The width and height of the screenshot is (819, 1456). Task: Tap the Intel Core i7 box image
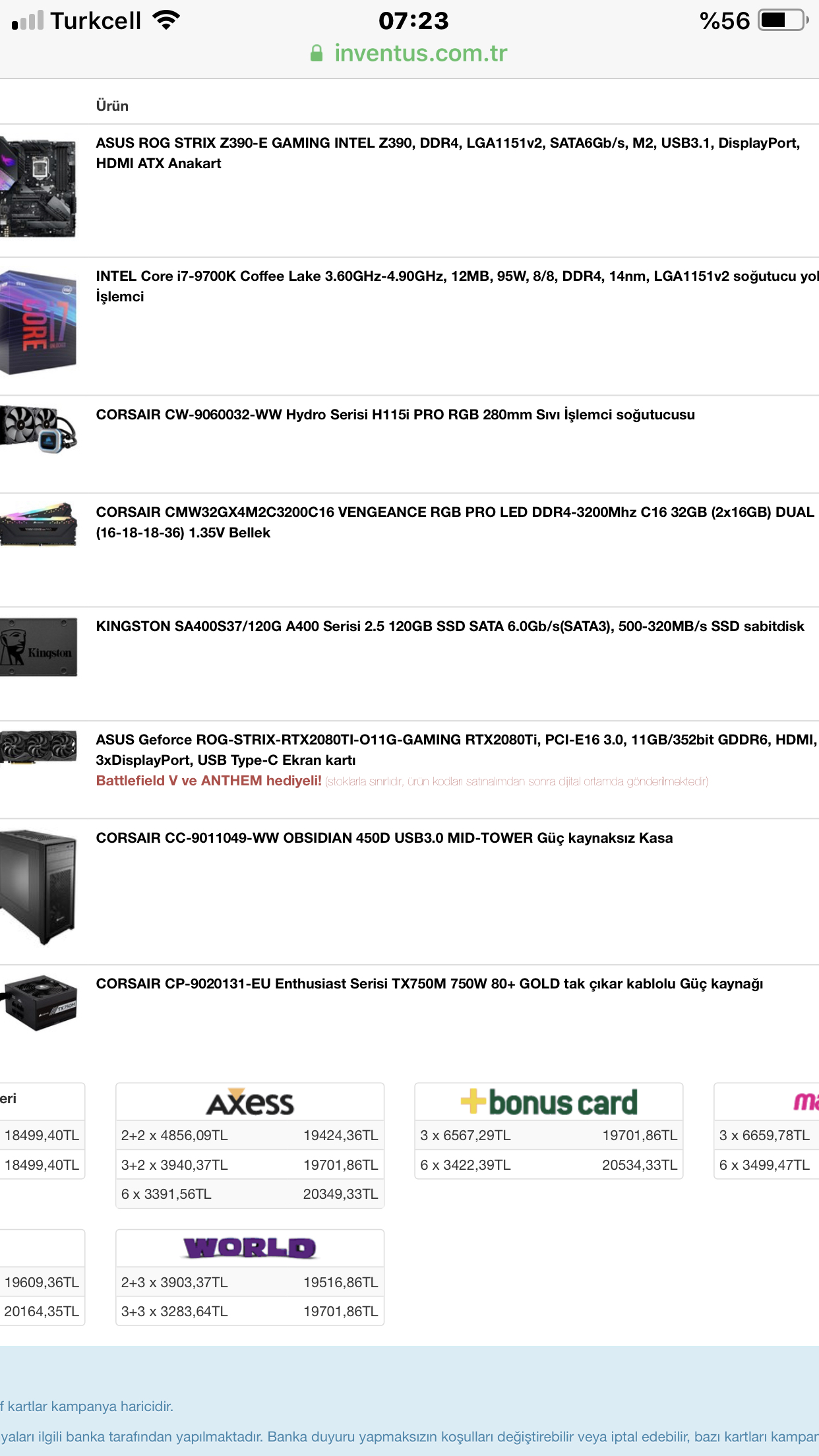(x=38, y=322)
